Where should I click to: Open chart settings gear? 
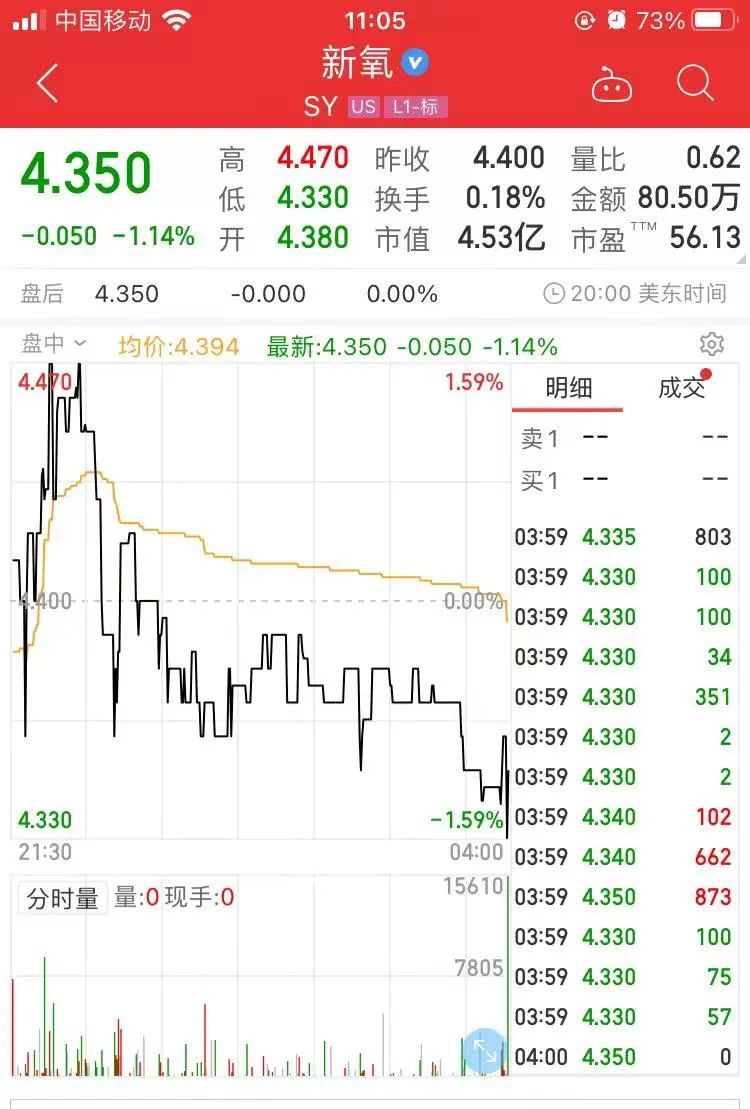point(712,345)
